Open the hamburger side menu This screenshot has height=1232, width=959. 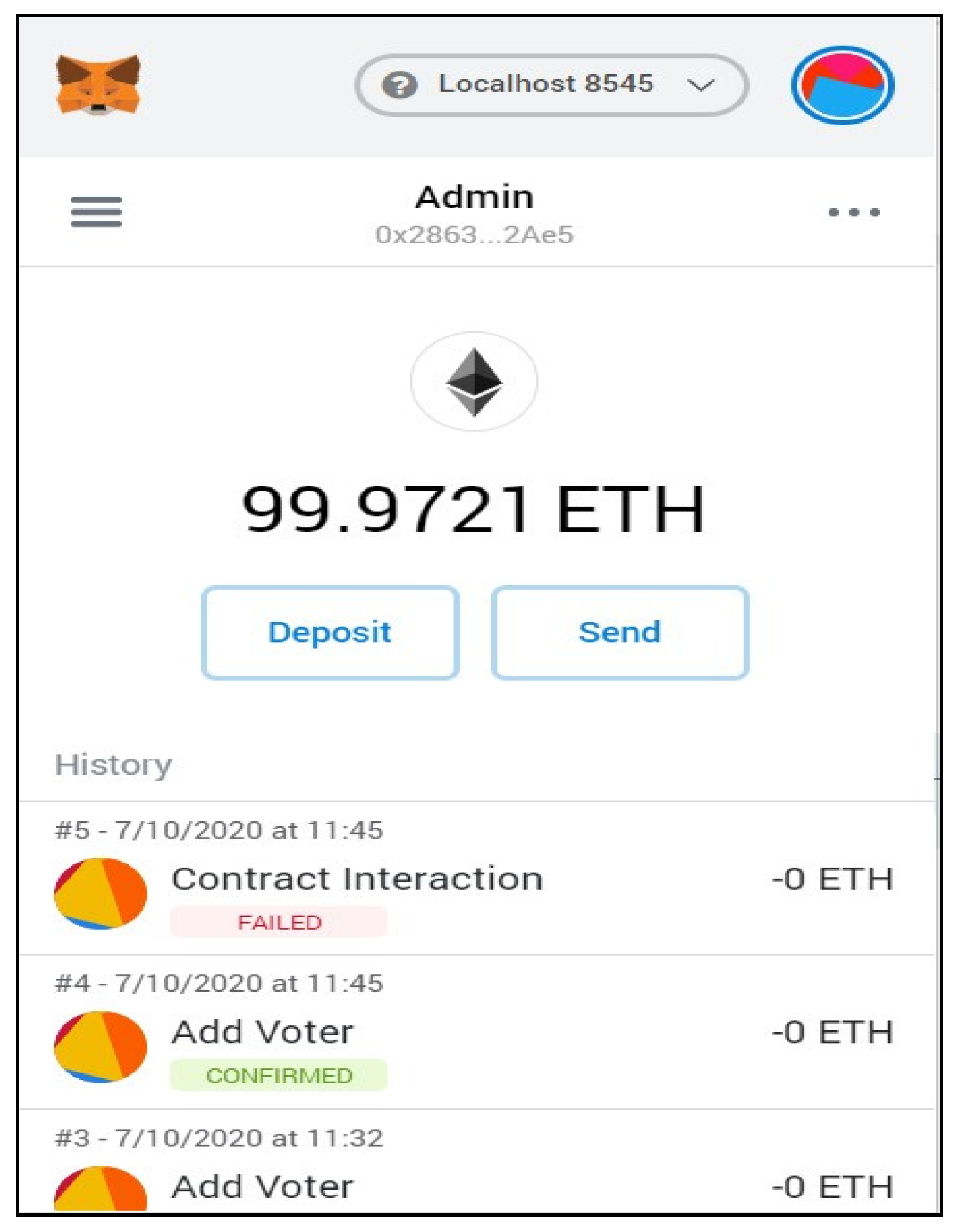(96, 212)
